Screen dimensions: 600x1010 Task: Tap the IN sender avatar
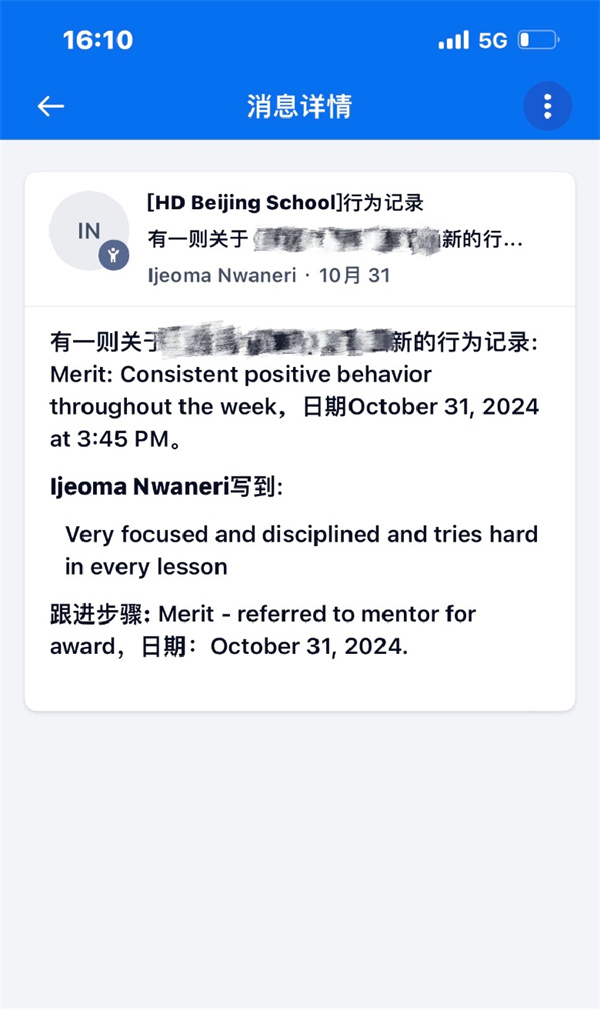pyautogui.click(x=89, y=231)
